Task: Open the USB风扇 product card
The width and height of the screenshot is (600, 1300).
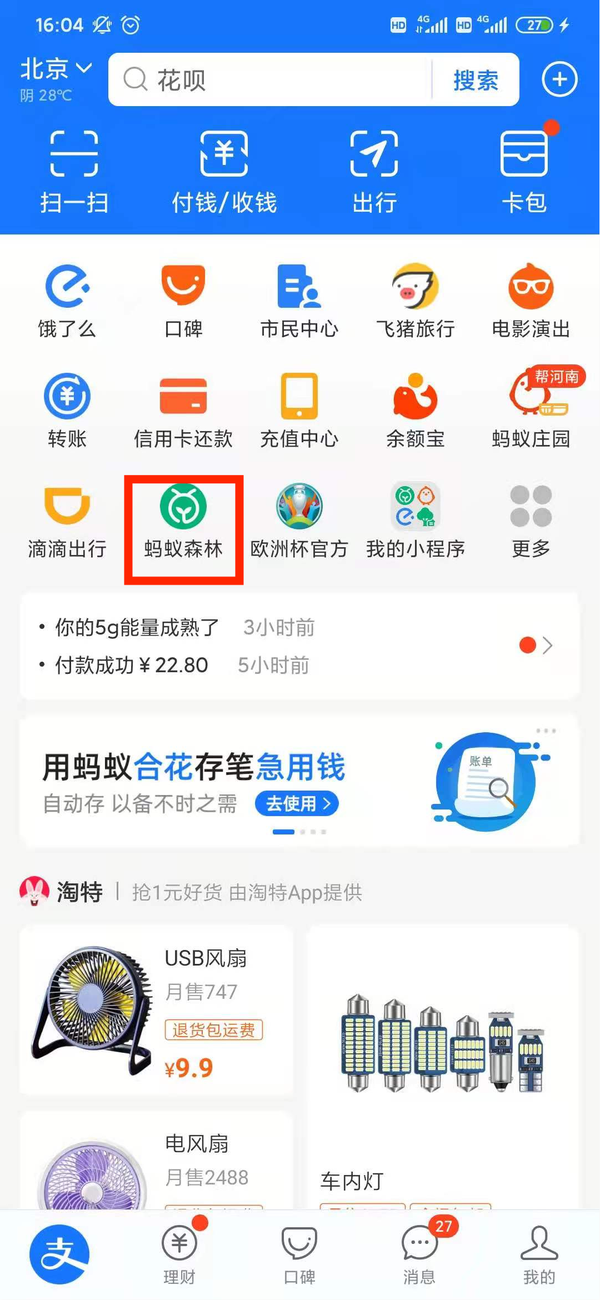Action: tap(156, 1008)
